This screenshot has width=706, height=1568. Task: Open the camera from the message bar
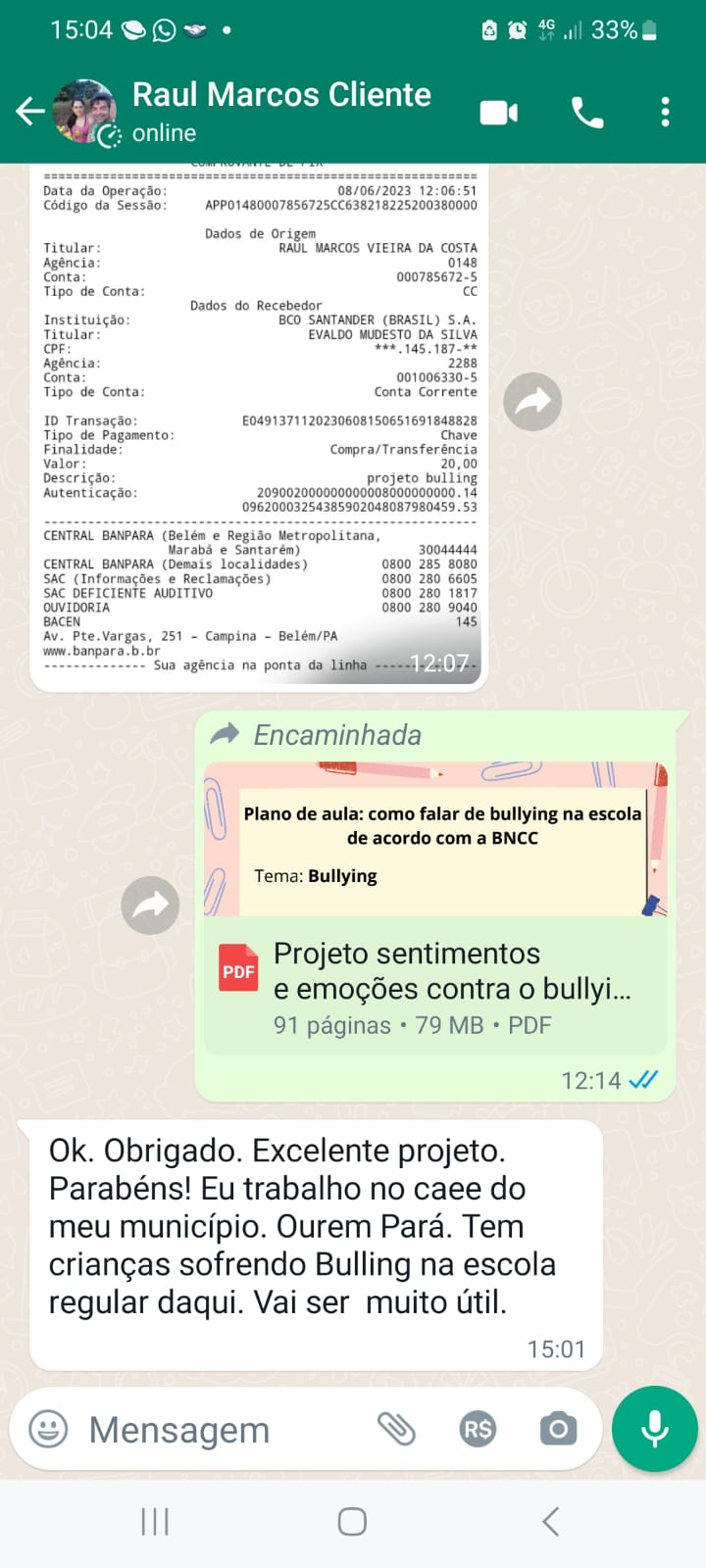pyautogui.click(x=557, y=1429)
